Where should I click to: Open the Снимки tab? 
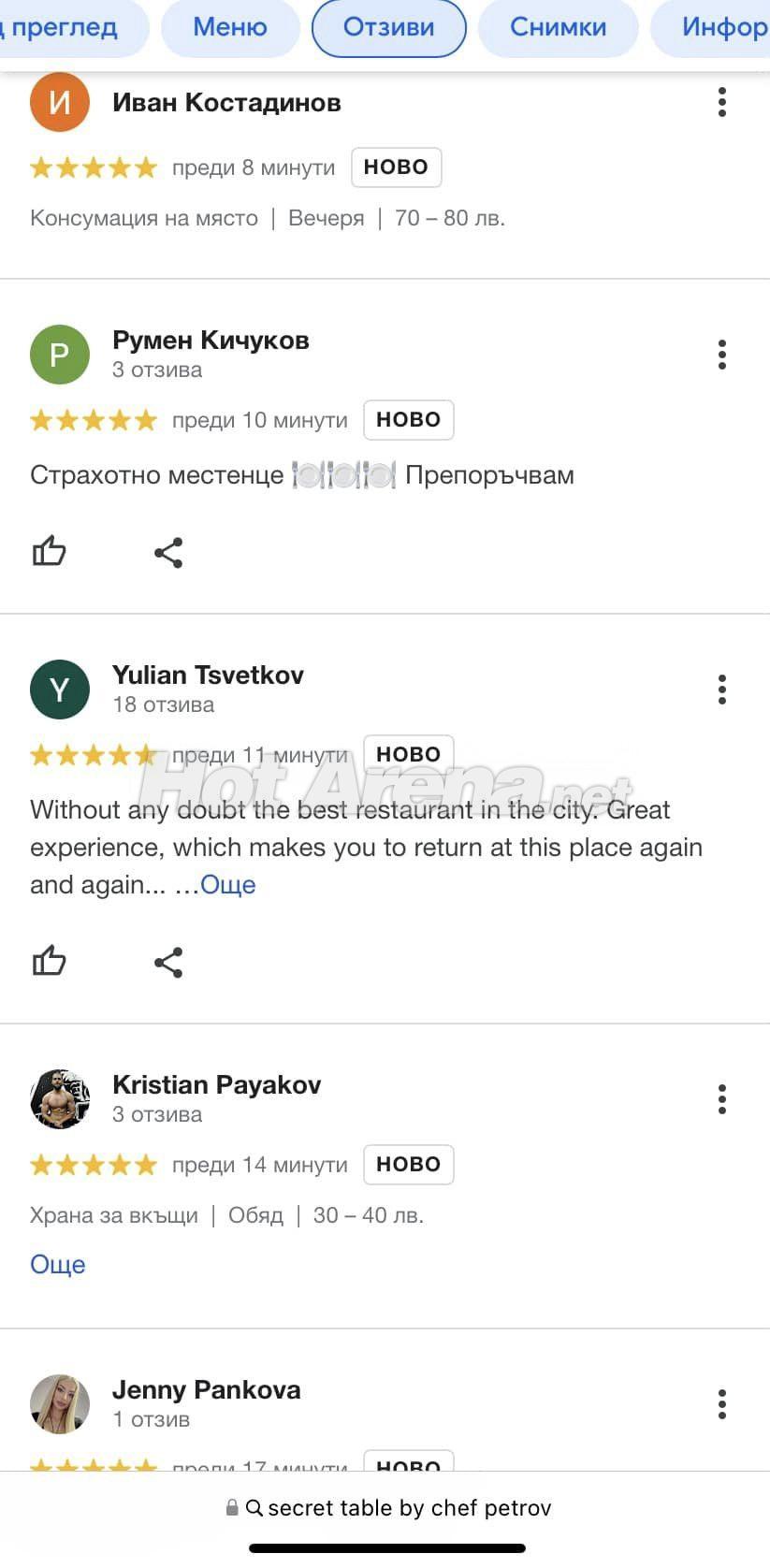click(x=558, y=27)
